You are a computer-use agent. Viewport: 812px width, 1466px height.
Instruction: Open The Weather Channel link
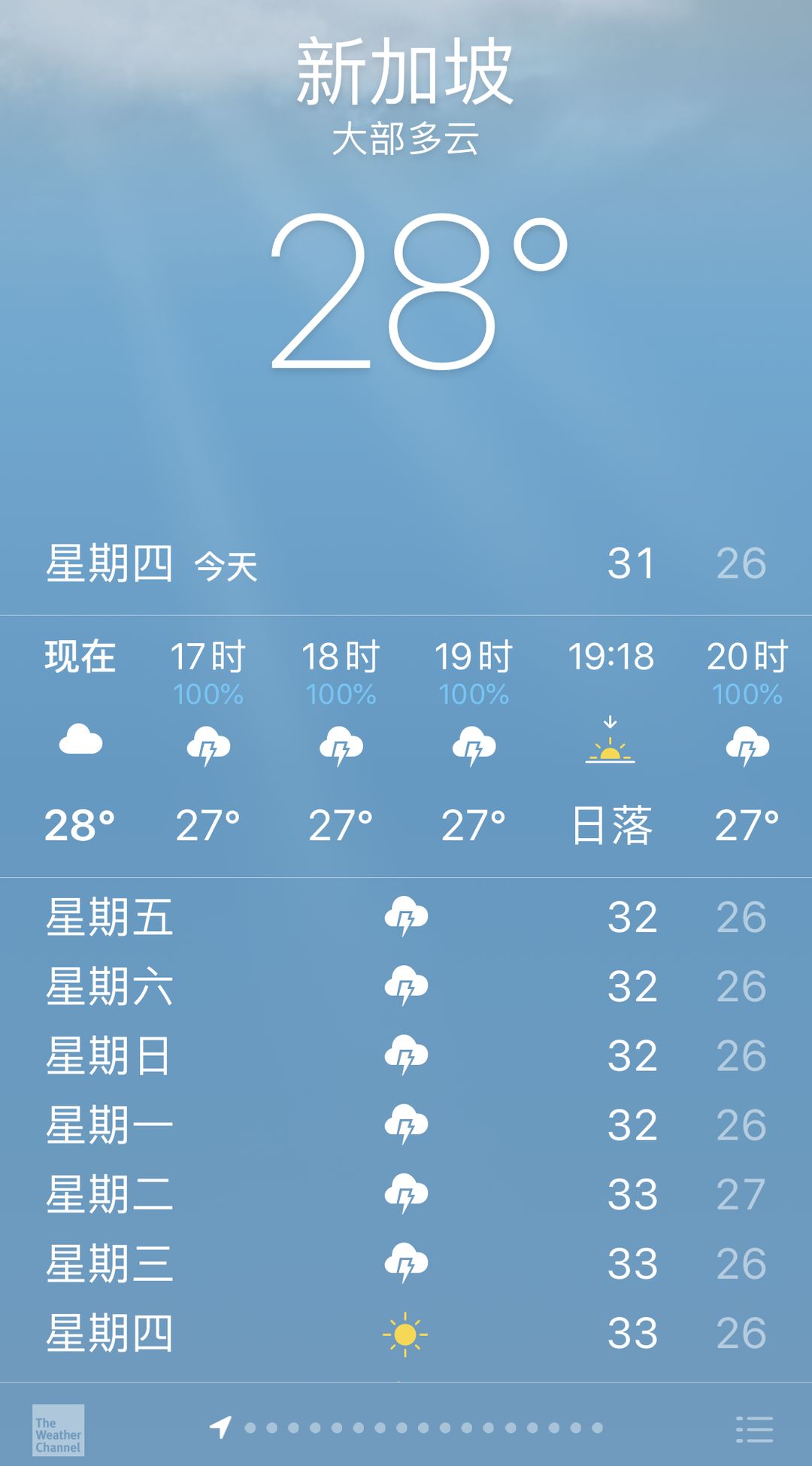pyautogui.click(x=58, y=1429)
